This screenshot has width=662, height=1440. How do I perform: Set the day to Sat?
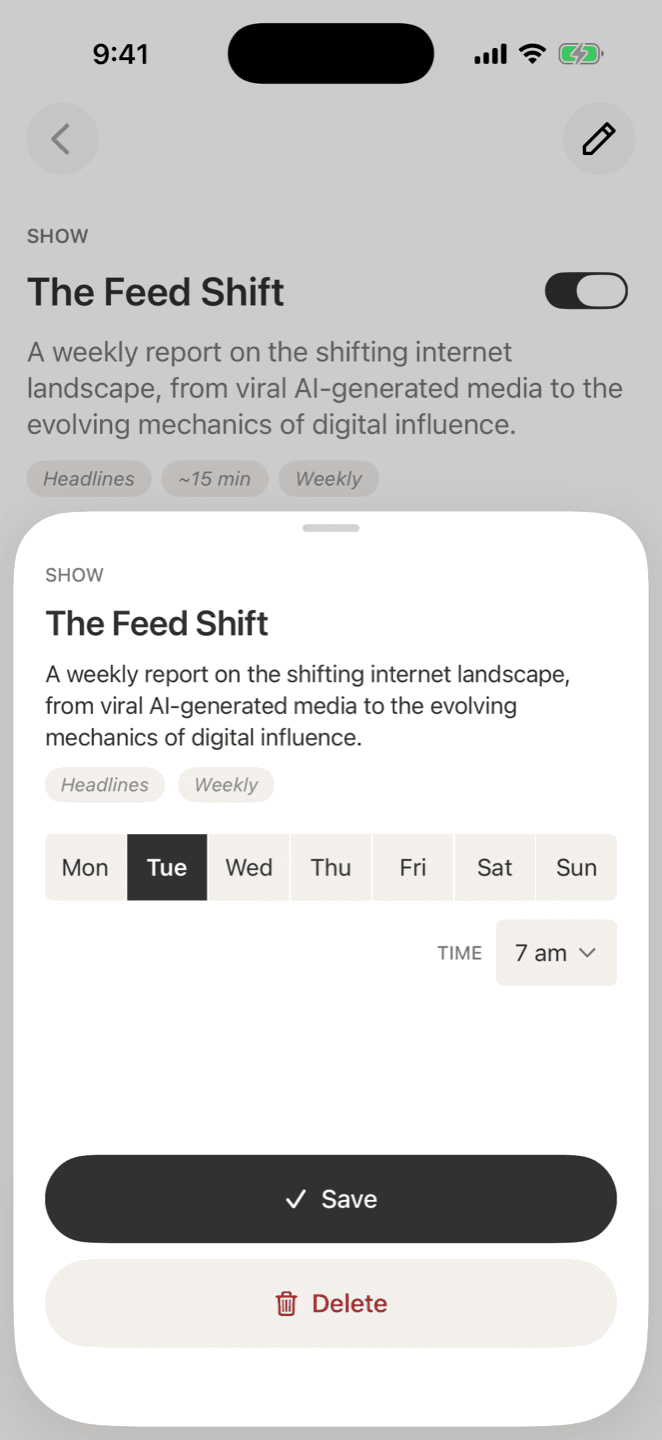495,867
